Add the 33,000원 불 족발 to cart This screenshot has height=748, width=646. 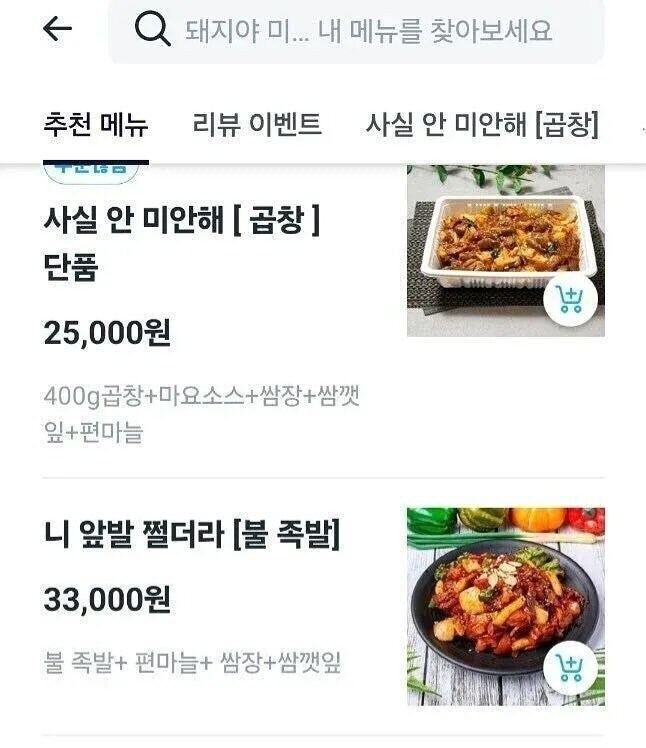(570, 668)
